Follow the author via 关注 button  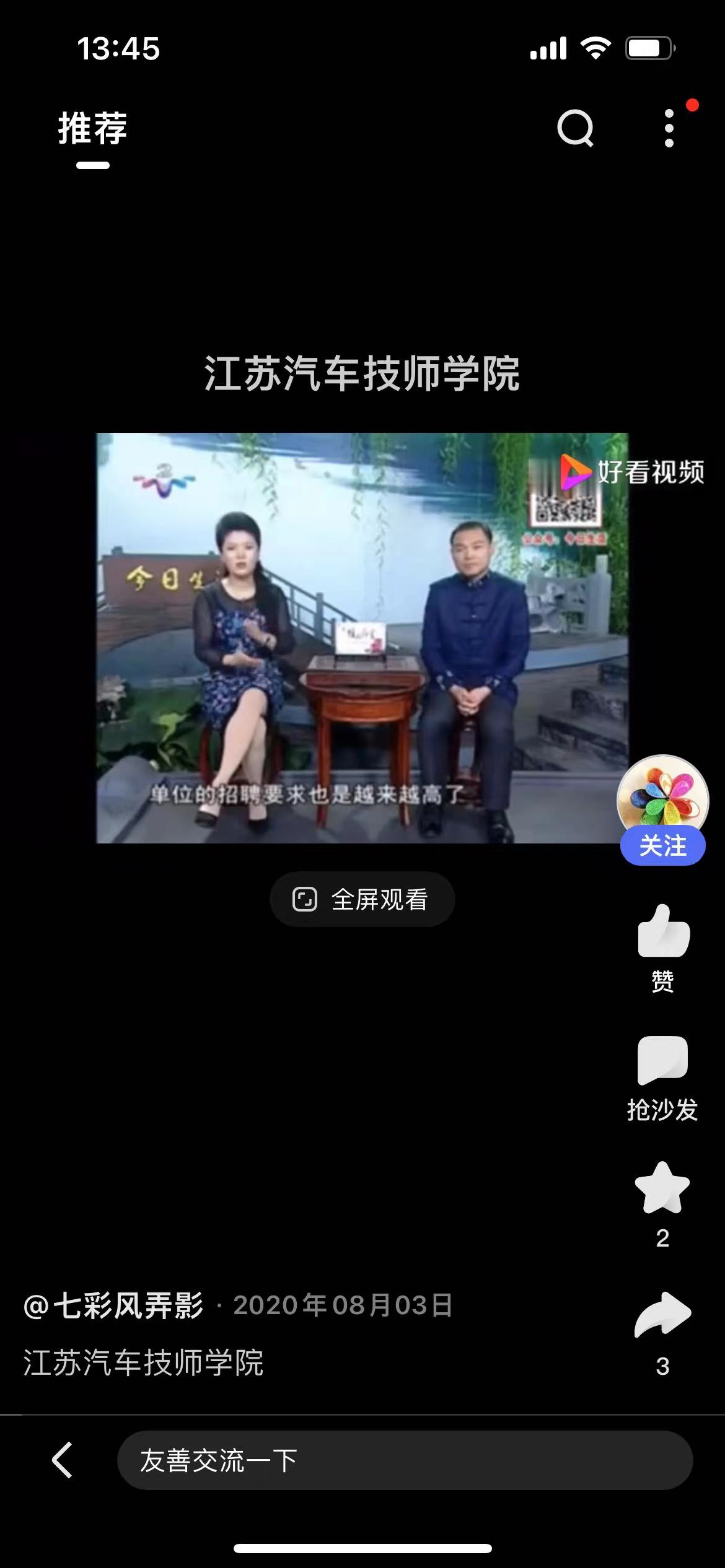pyautogui.click(x=662, y=846)
